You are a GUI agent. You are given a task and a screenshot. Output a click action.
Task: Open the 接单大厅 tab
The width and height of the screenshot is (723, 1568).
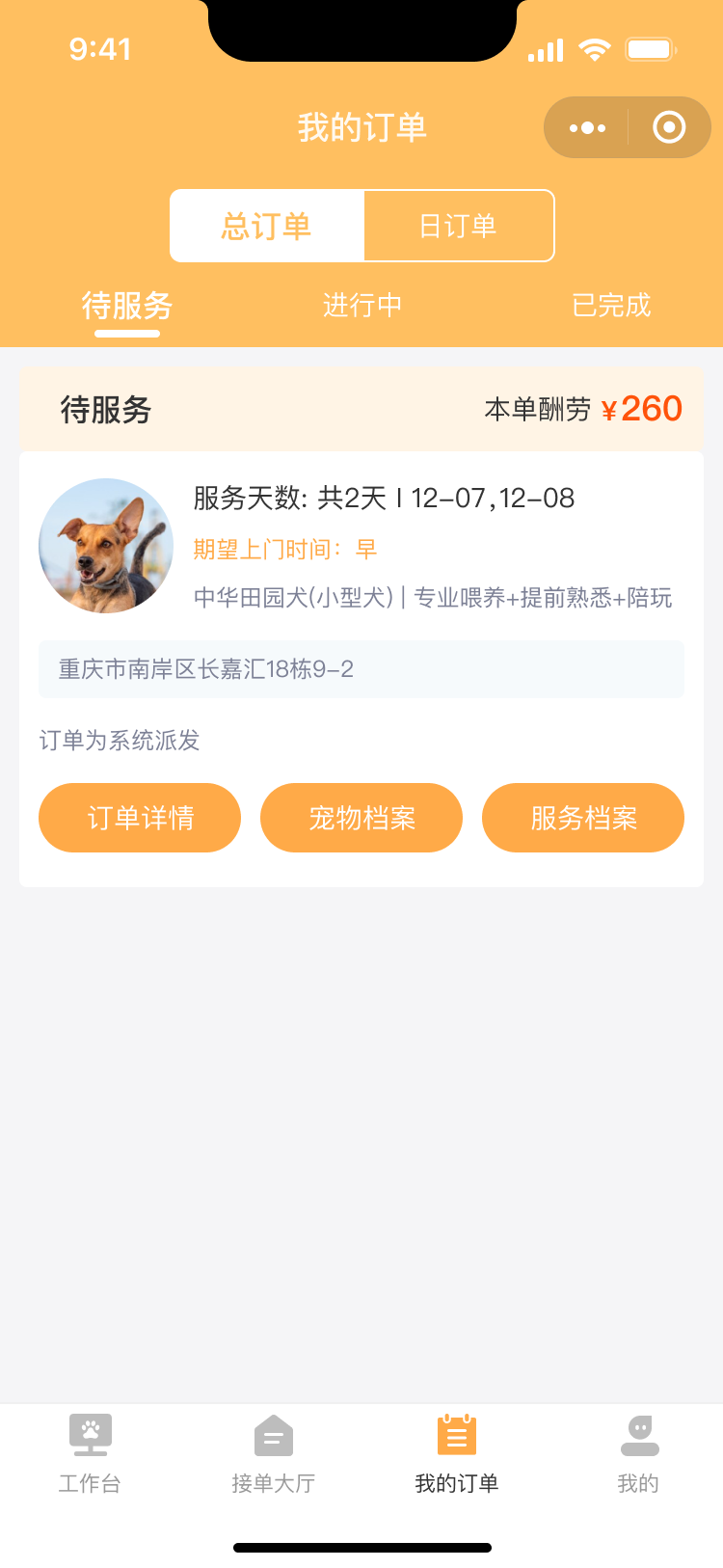[274, 1454]
